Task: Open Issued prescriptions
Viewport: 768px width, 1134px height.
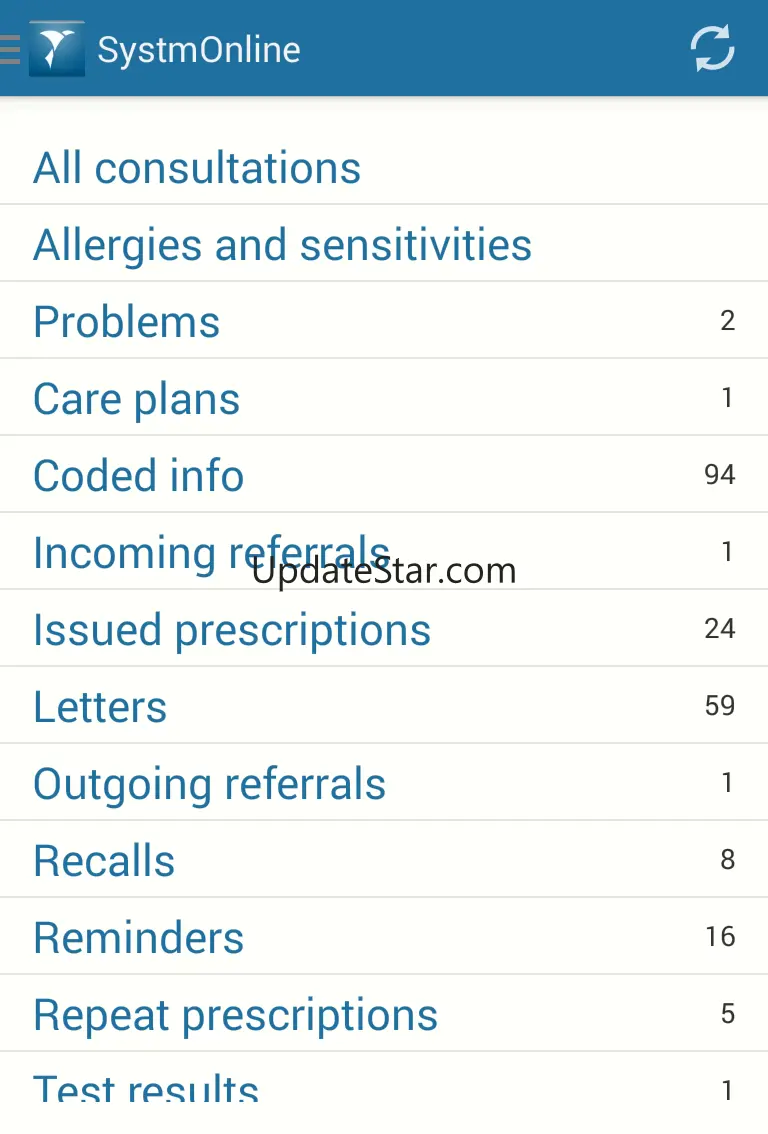Action: 384,628
